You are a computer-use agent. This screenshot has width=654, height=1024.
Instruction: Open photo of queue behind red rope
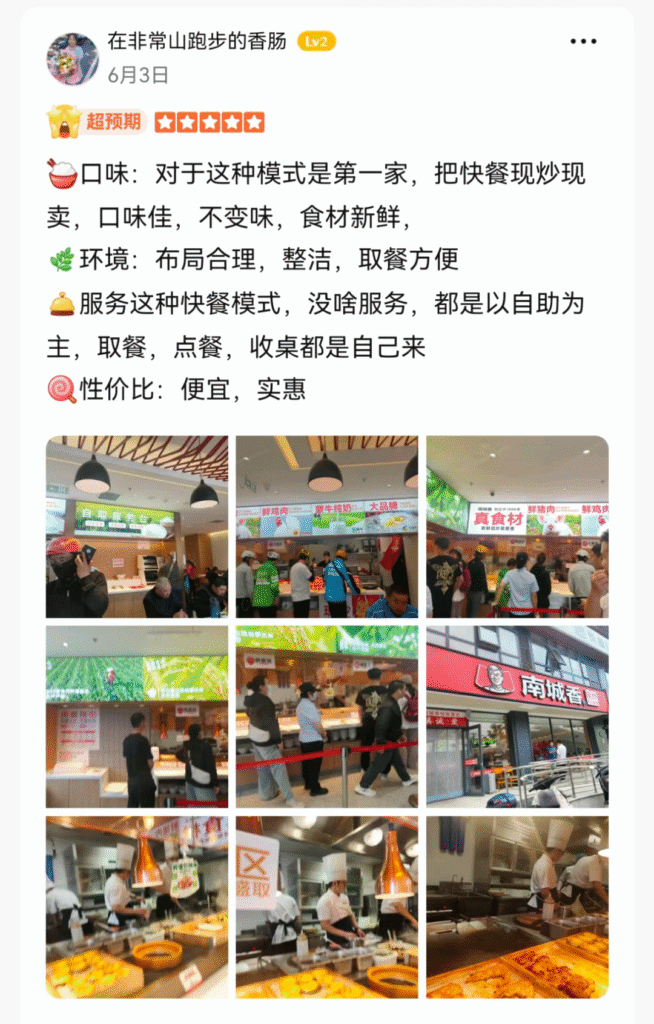pos(327,717)
